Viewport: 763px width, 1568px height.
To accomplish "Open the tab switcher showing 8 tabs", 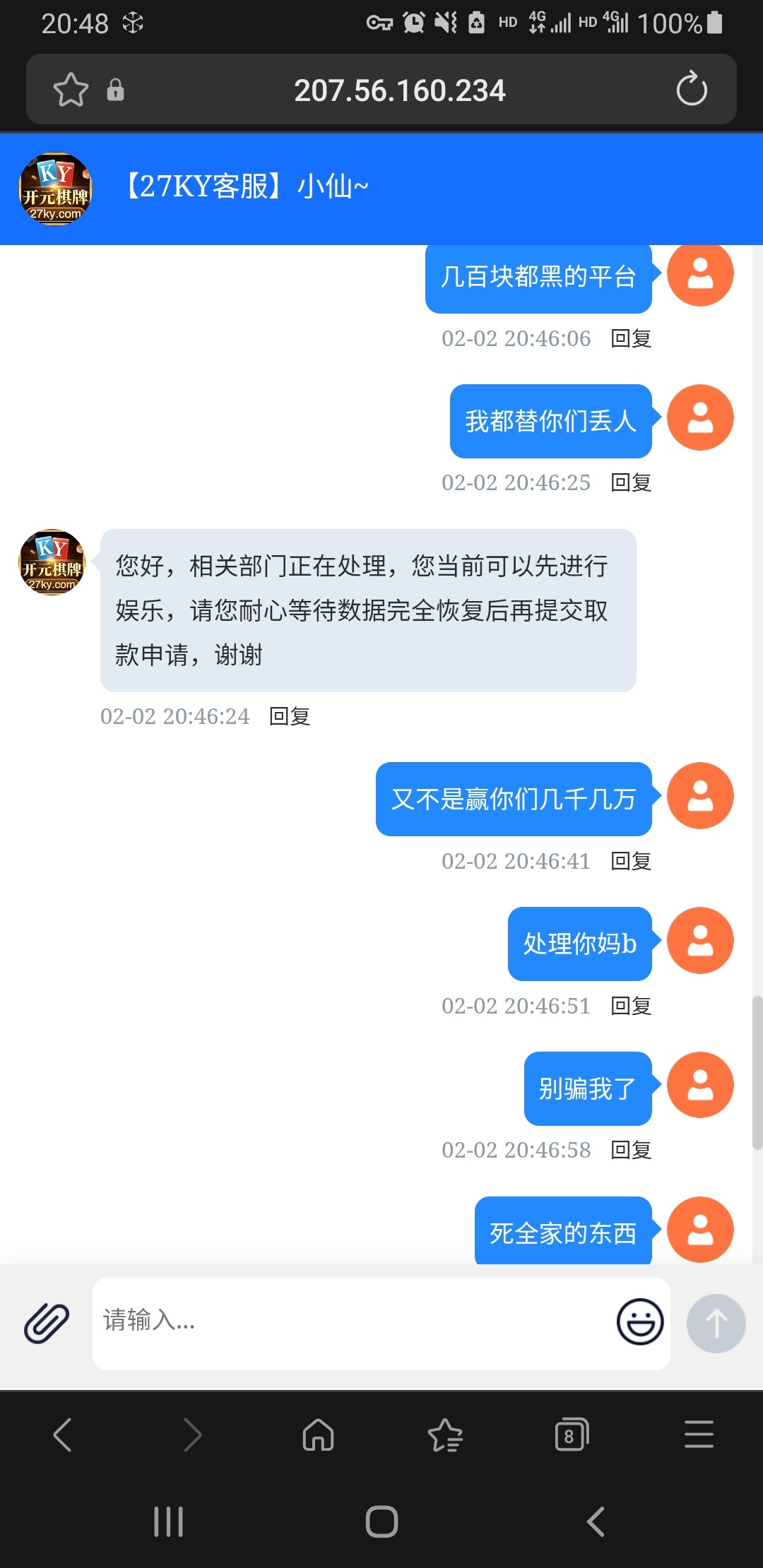I will pos(571,1435).
